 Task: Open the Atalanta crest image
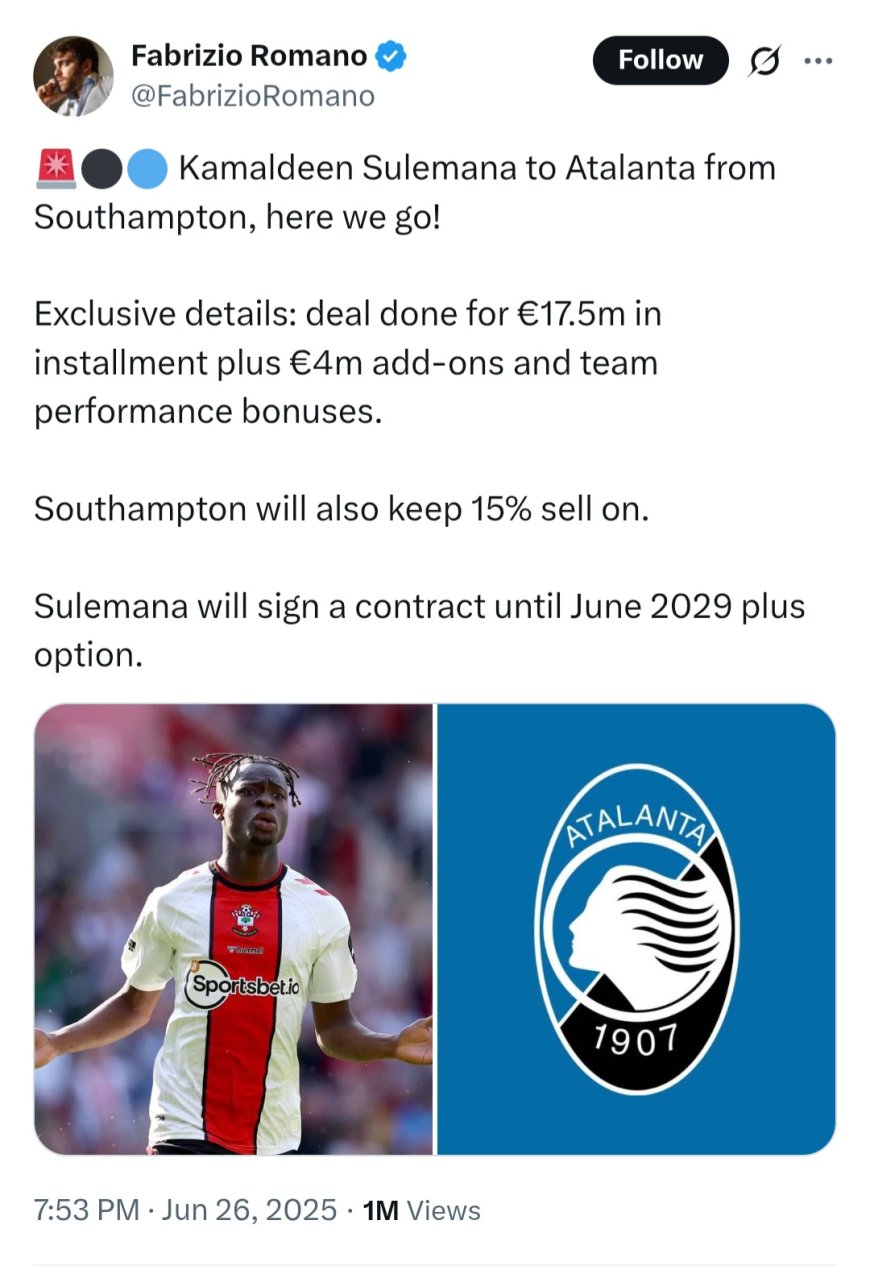(636, 929)
